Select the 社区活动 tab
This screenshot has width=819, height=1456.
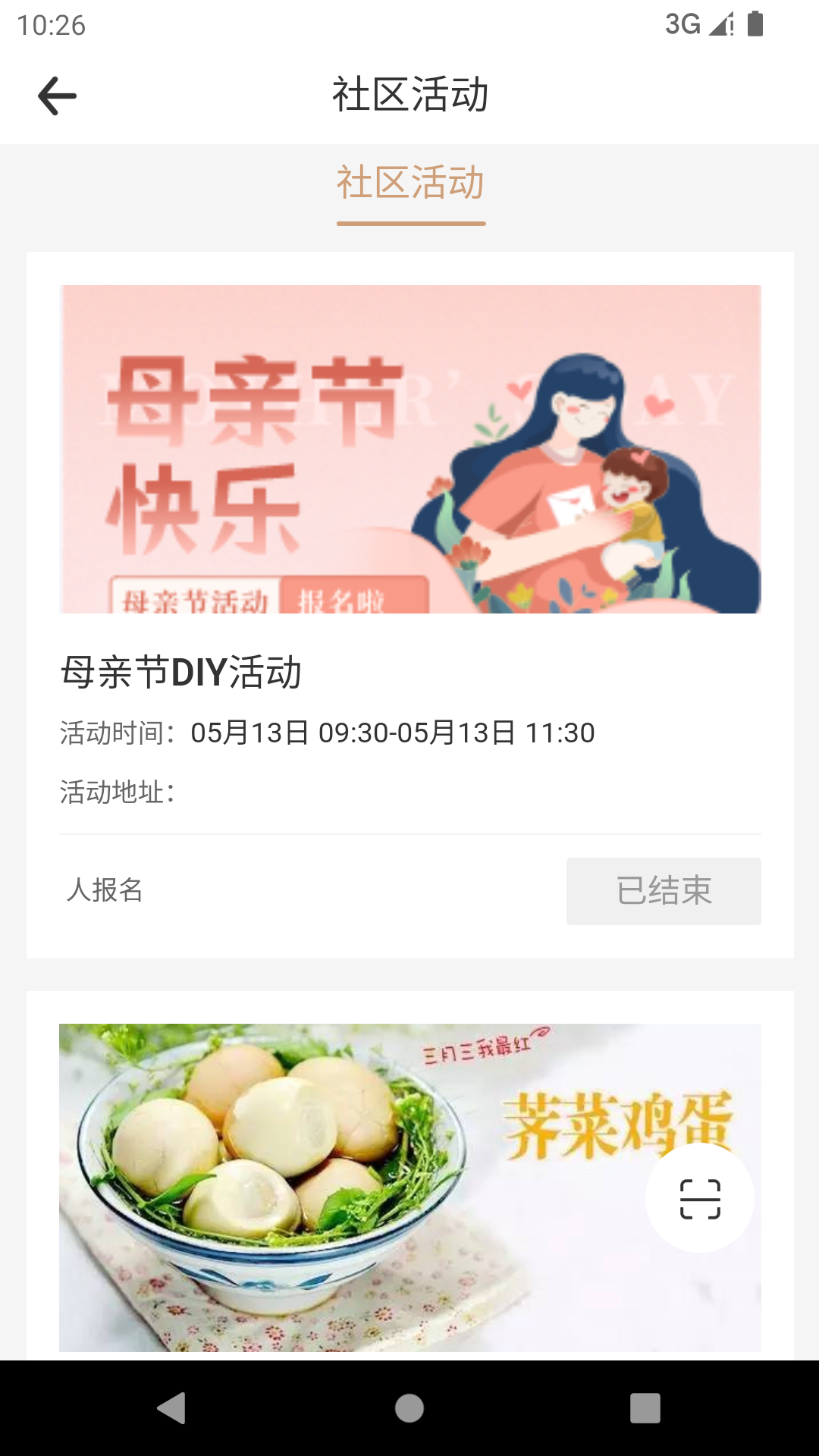pos(409,184)
